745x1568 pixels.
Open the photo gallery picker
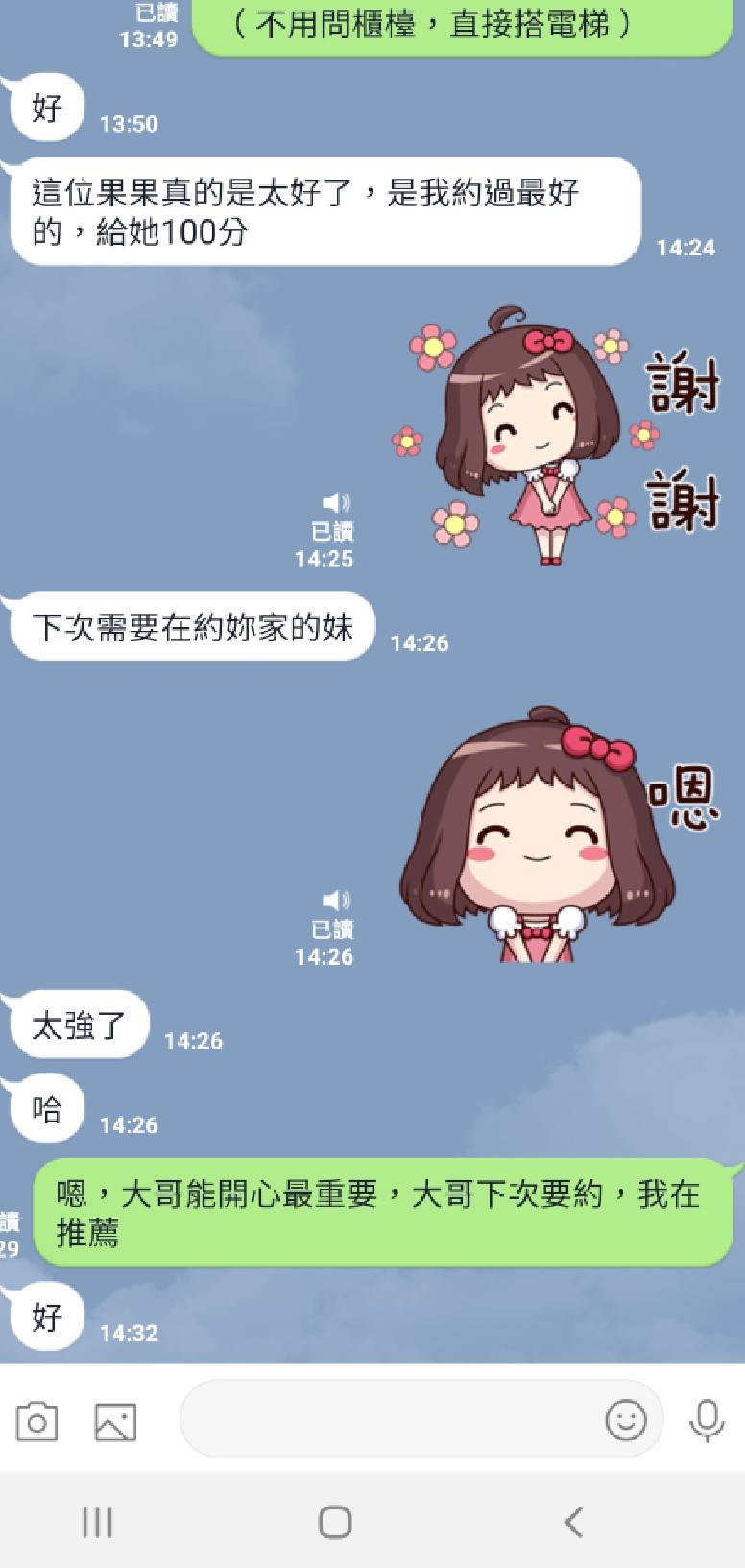pyautogui.click(x=115, y=1421)
